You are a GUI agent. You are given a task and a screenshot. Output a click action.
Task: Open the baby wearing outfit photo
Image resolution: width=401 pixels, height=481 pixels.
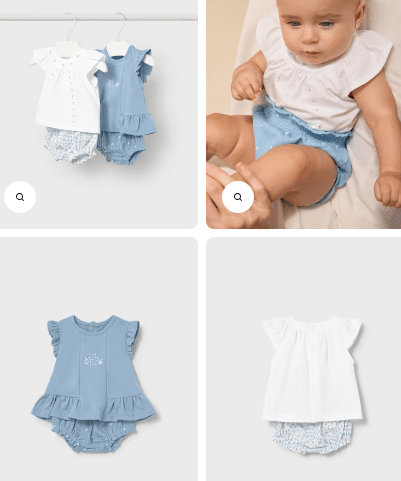pos(303,114)
